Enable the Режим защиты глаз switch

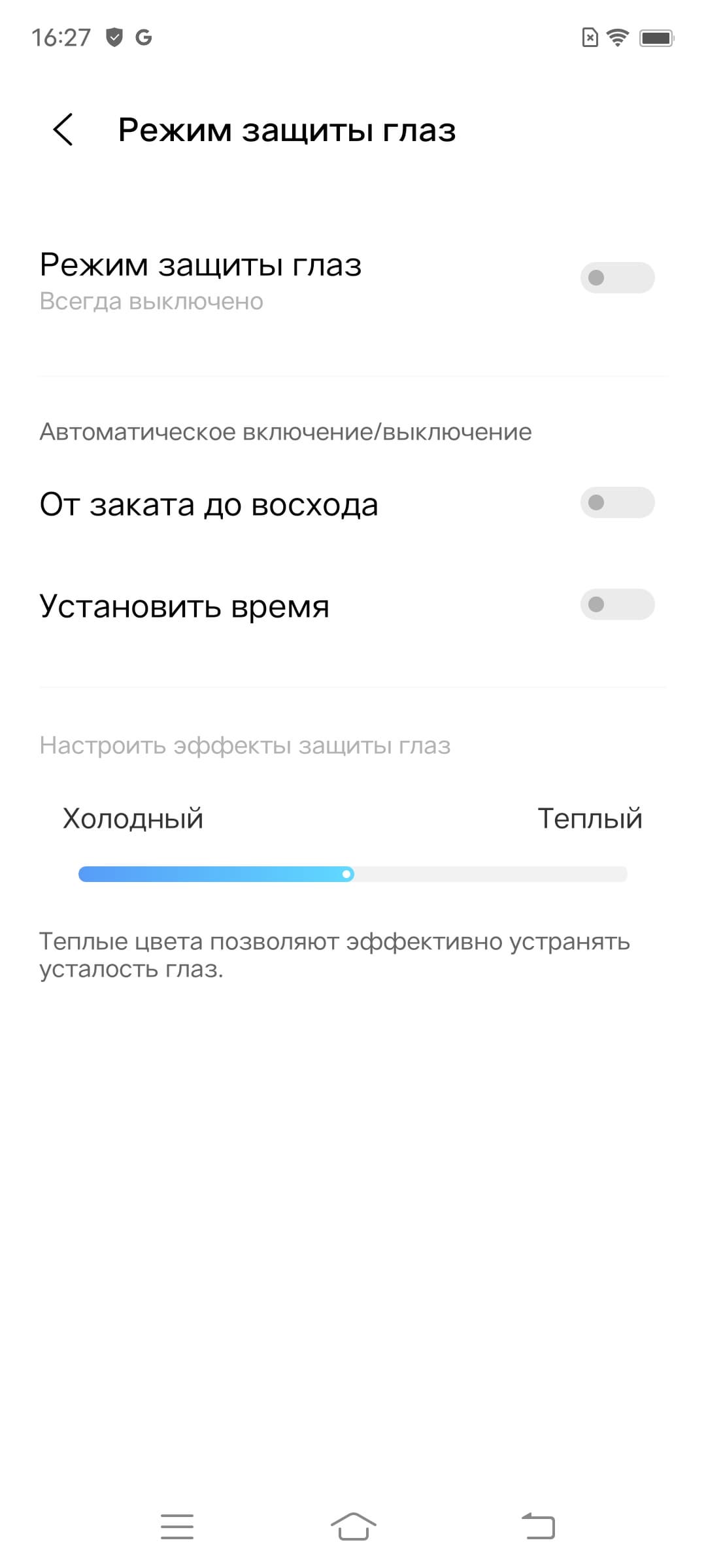[x=617, y=278]
